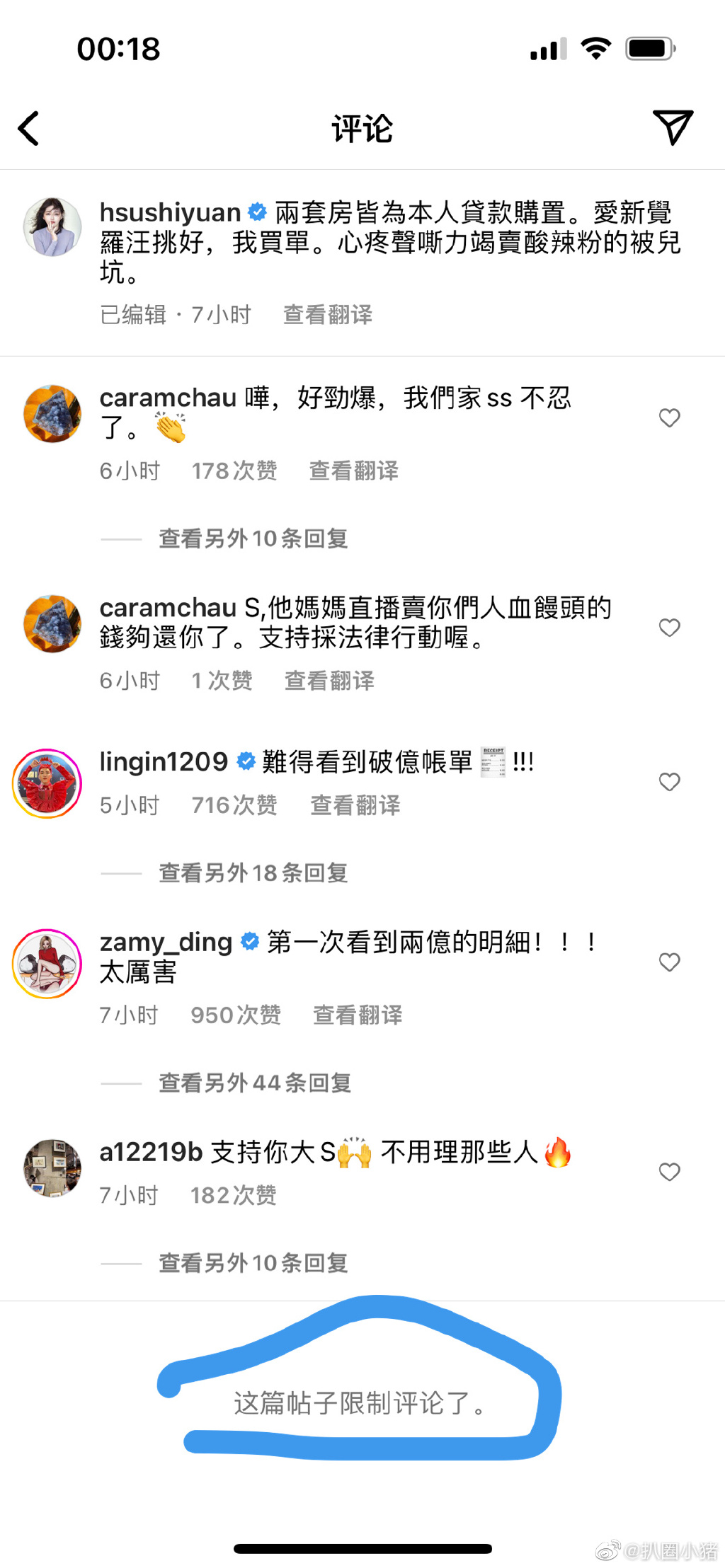The image size is (725, 1568).
Task: Open hsushiyuan's profile picture
Action: tap(52, 227)
